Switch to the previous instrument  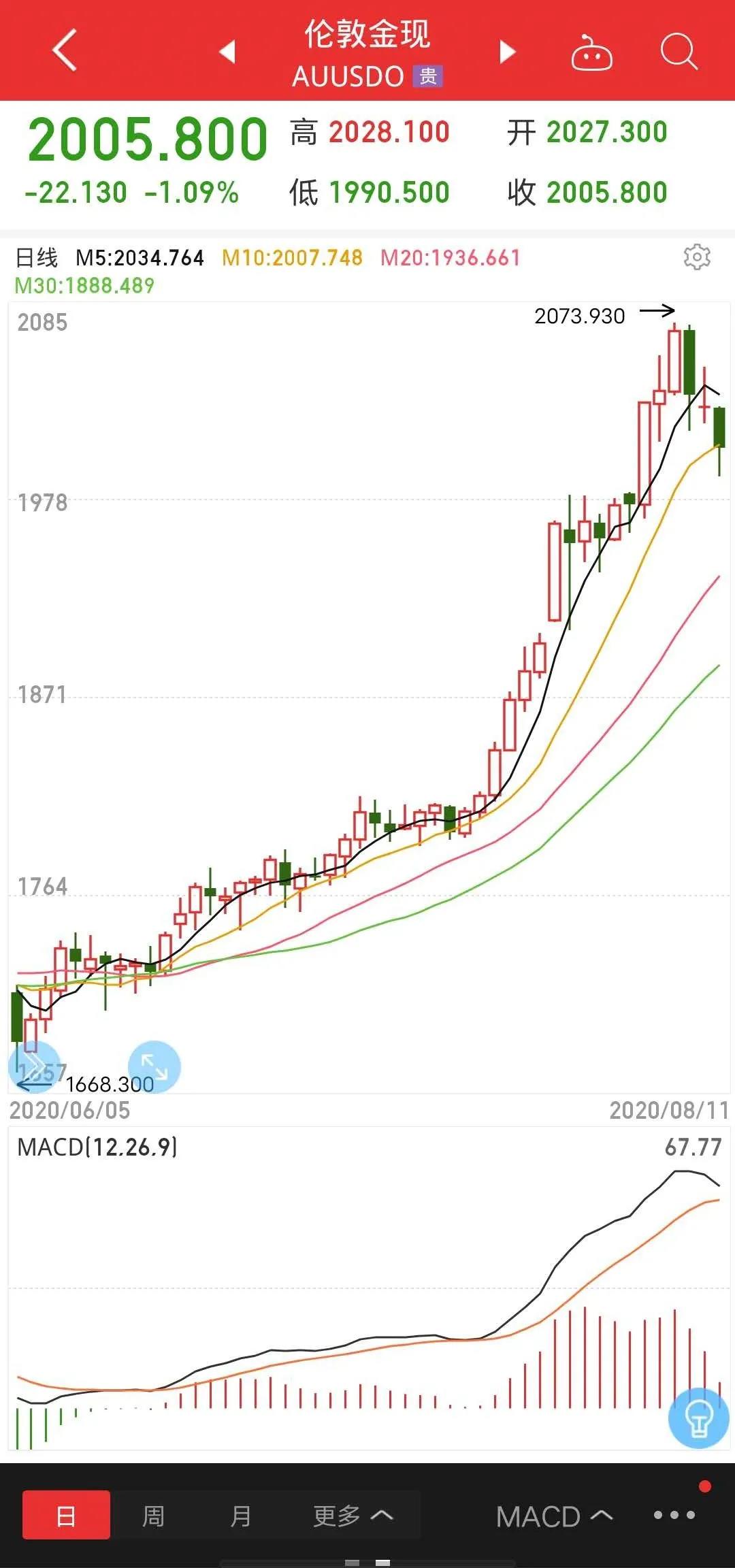[227, 52]
